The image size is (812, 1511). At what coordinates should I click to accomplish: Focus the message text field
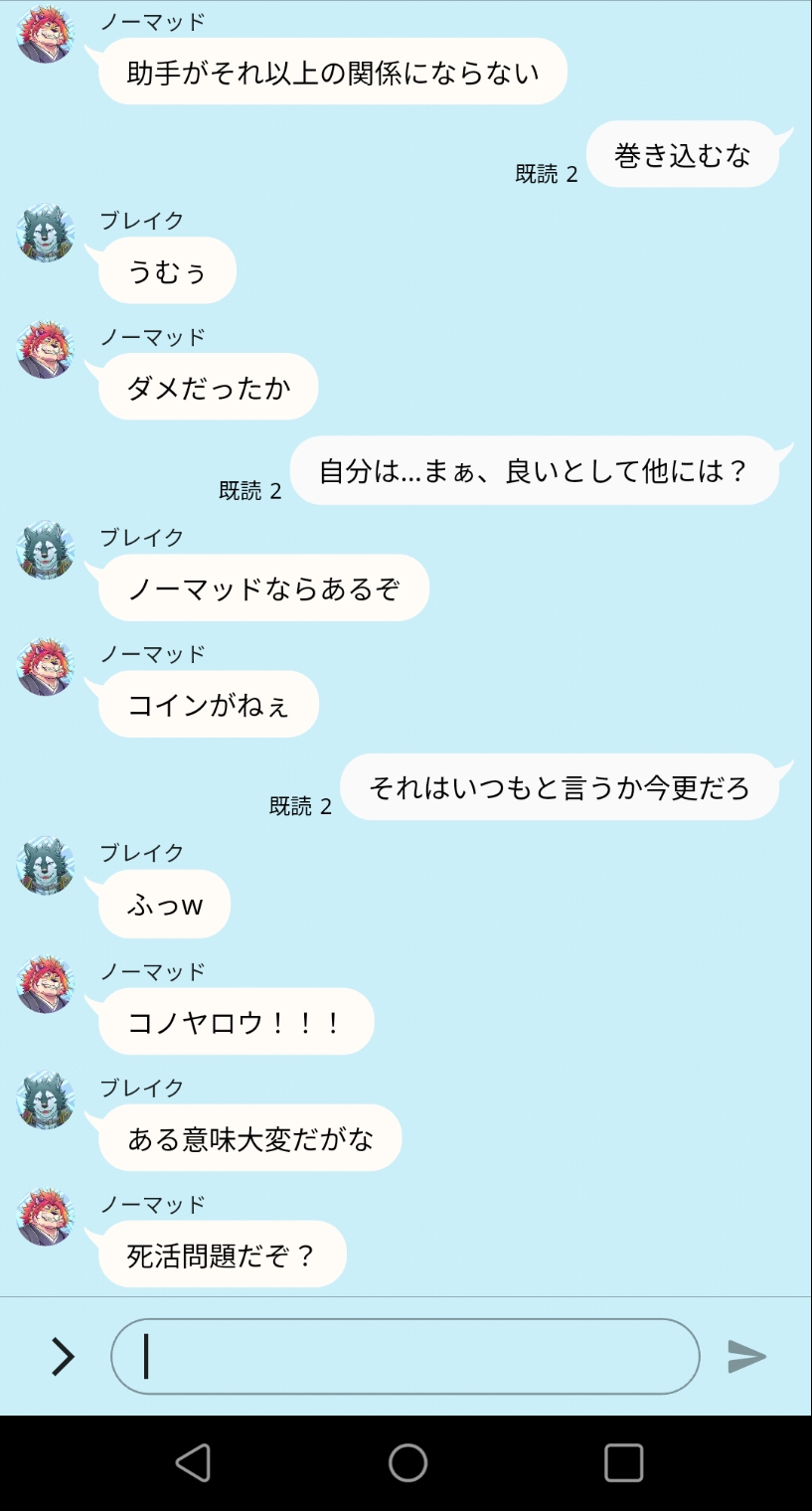[405, 1356]
